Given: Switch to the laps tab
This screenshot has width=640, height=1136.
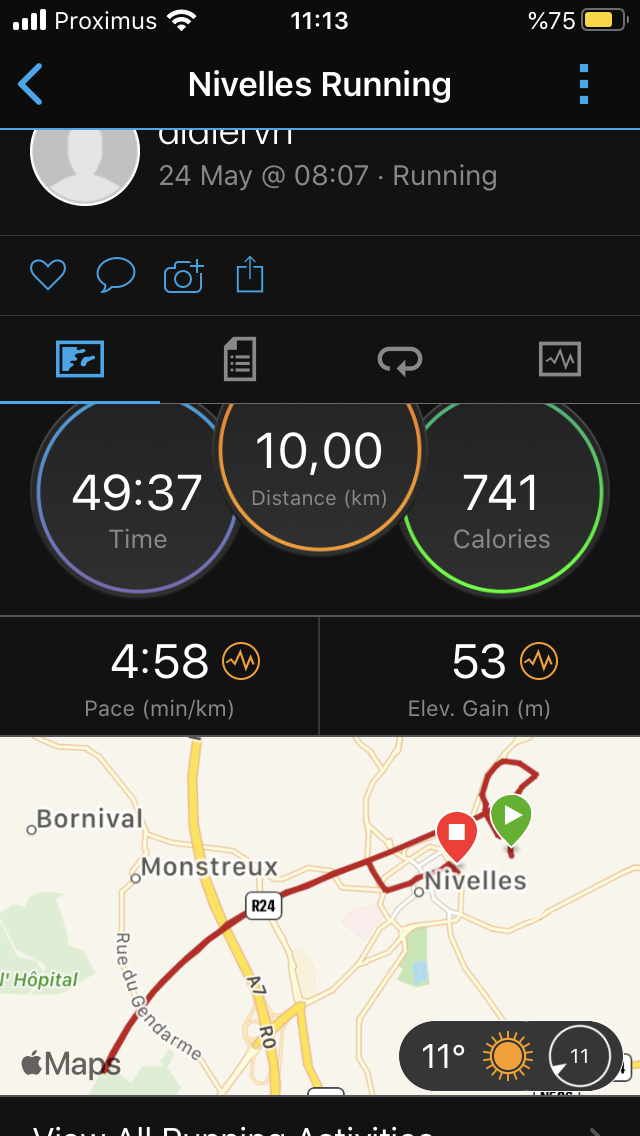Looking at the screenshot, I should [x=400, y=359].
